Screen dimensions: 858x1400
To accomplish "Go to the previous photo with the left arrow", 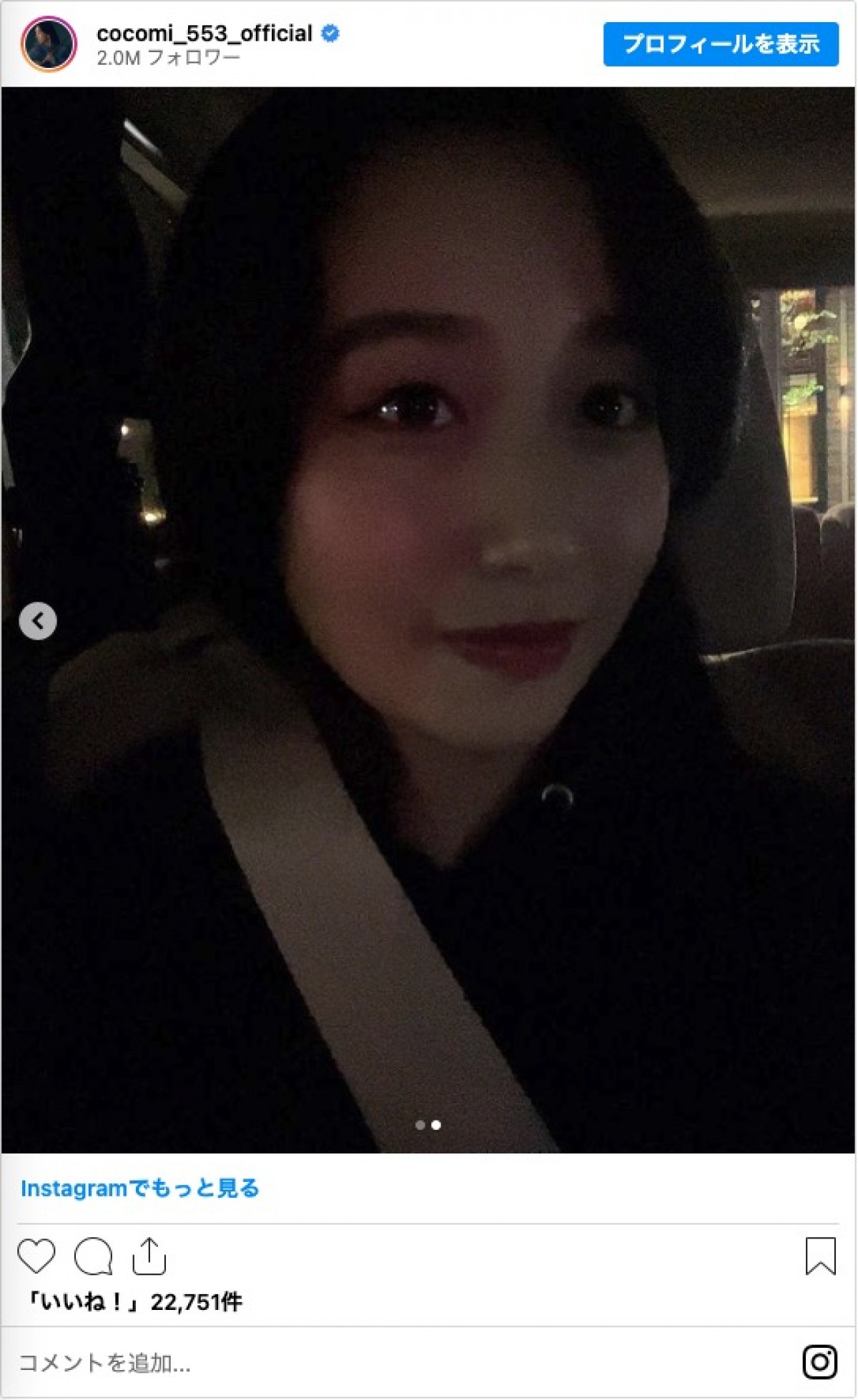I will 38,621.
